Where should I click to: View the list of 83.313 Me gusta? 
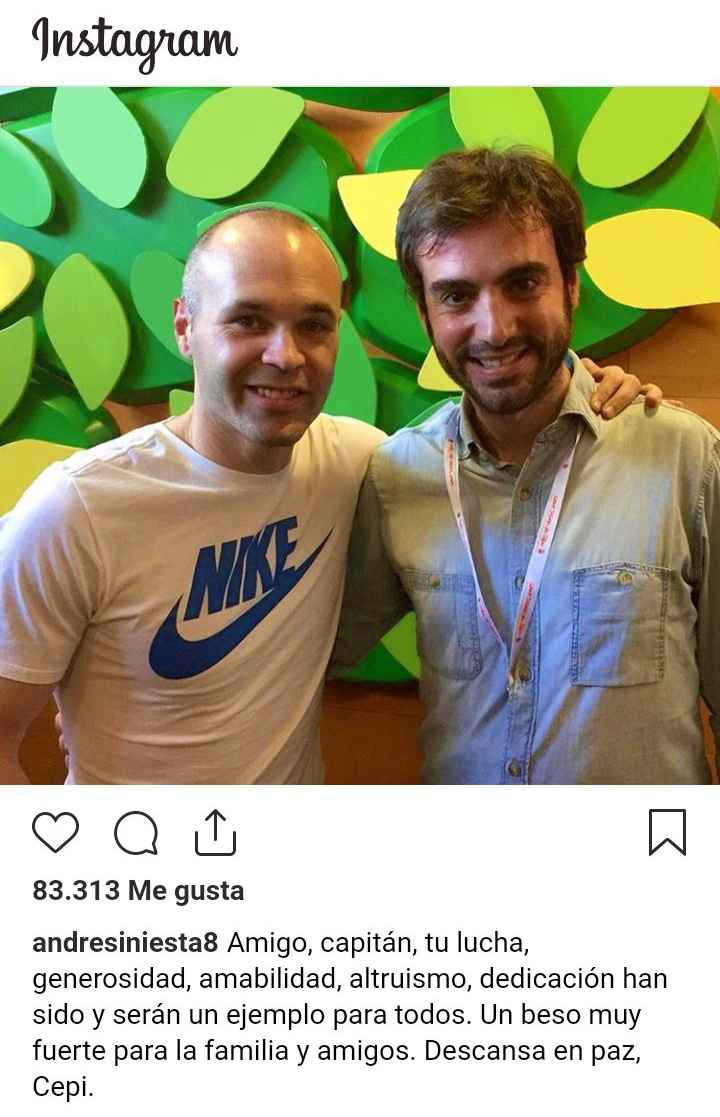[138, 891]
